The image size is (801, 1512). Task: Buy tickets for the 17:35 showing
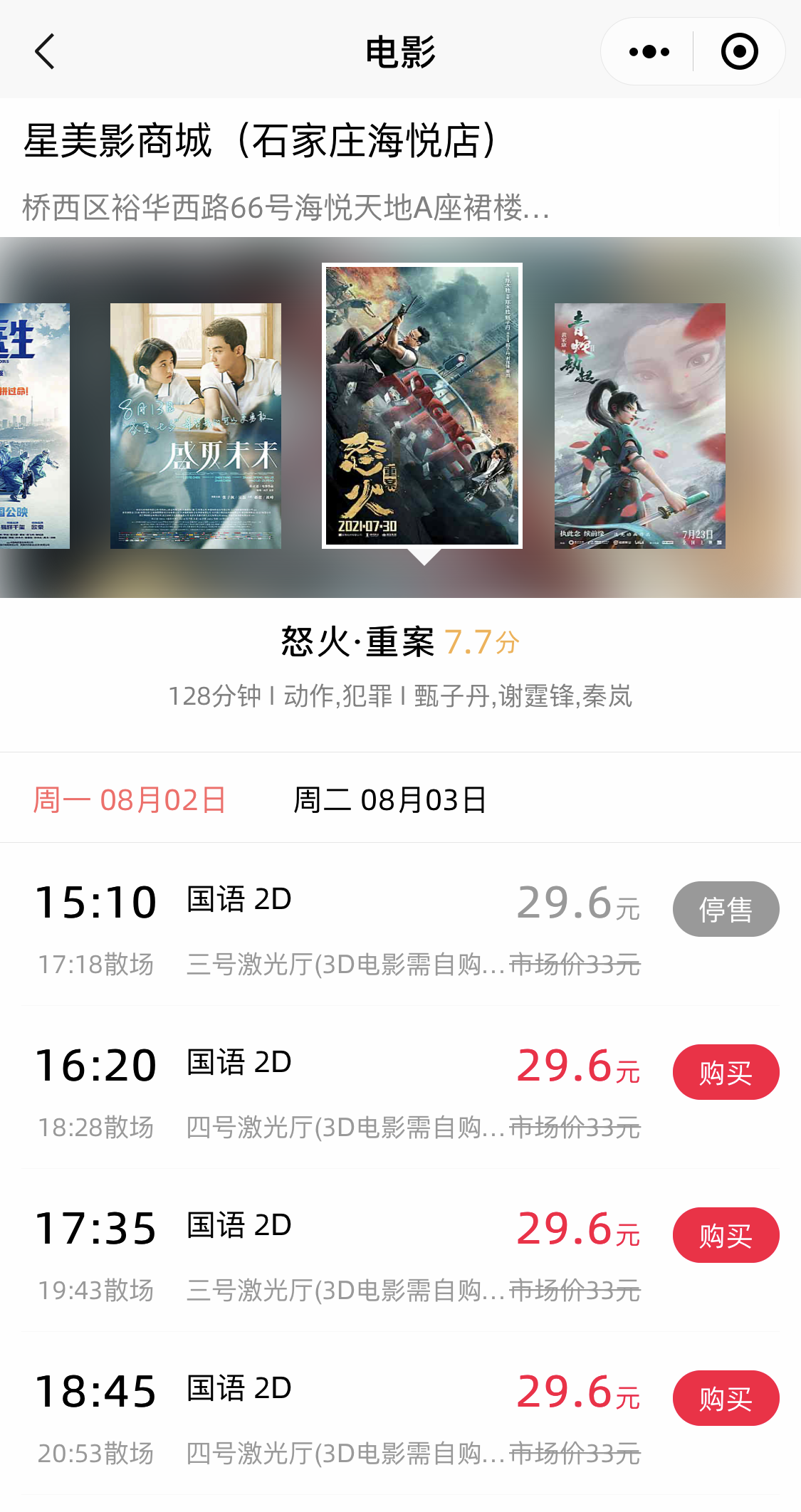[x=726, y=1235]
